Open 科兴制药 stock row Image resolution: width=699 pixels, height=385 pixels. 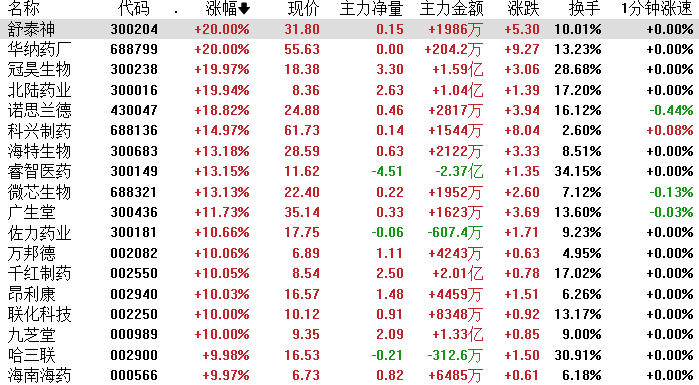click(x=350, y=131)
